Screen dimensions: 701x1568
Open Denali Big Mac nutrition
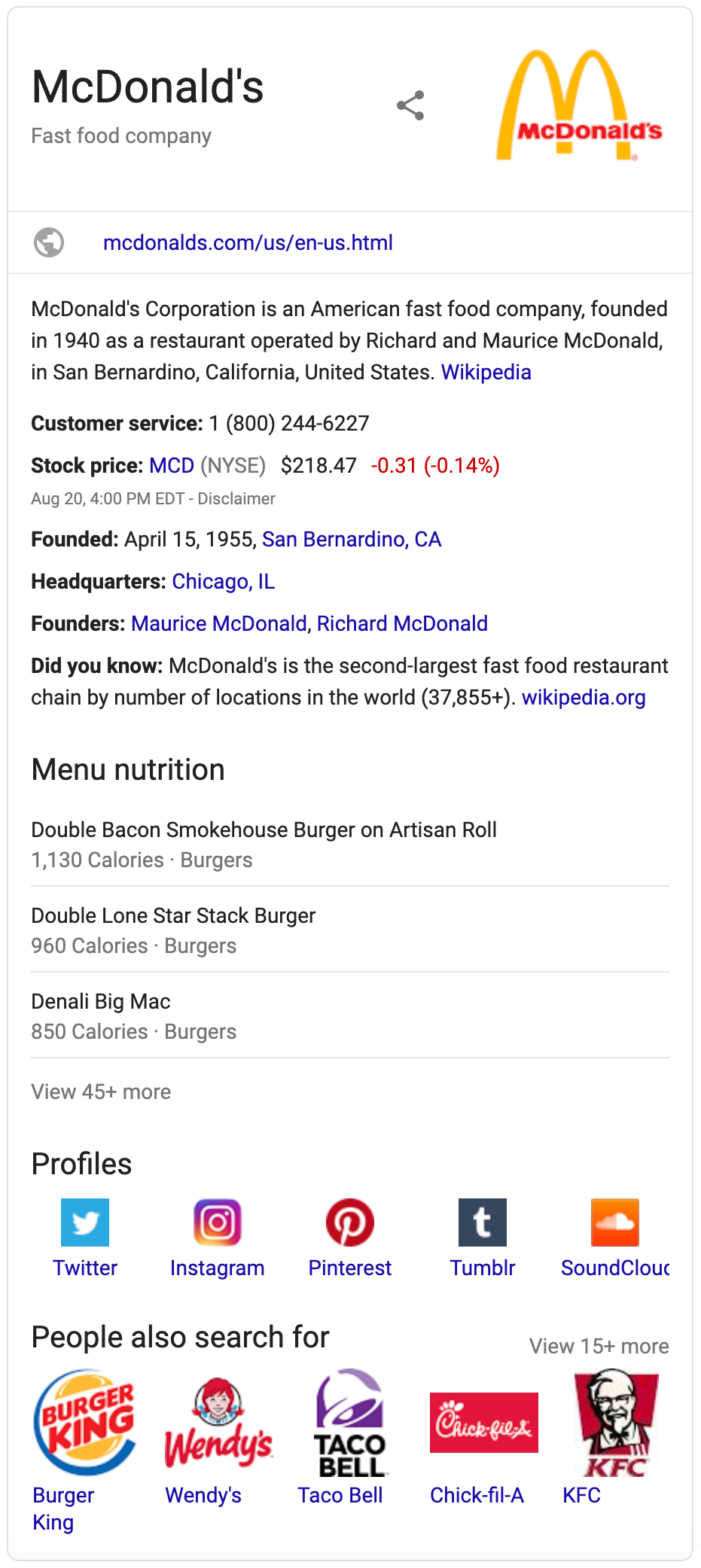click(101, 1001)
